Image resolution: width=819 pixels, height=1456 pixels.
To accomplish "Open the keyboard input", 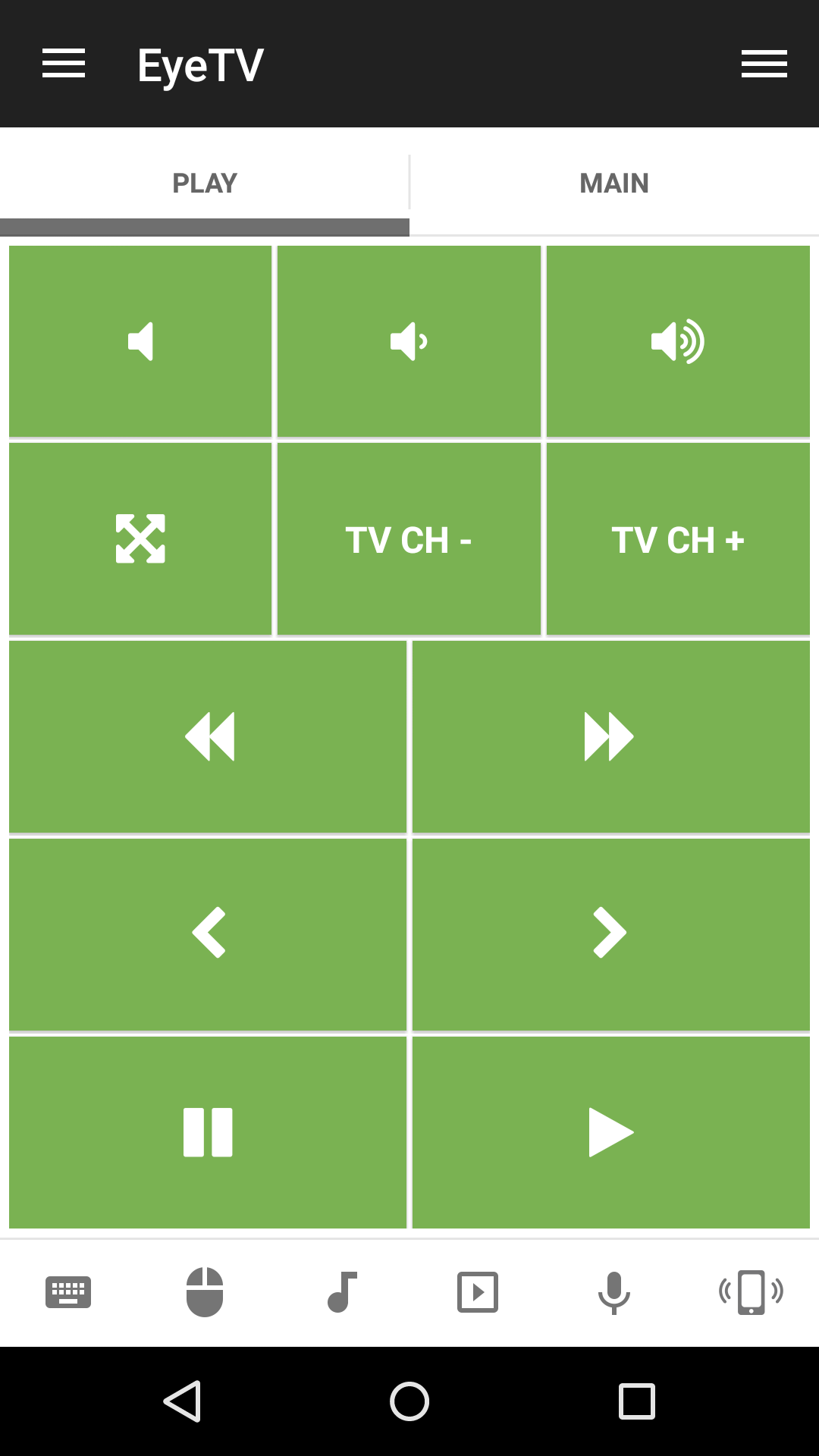I will (x=68, y=1292).
